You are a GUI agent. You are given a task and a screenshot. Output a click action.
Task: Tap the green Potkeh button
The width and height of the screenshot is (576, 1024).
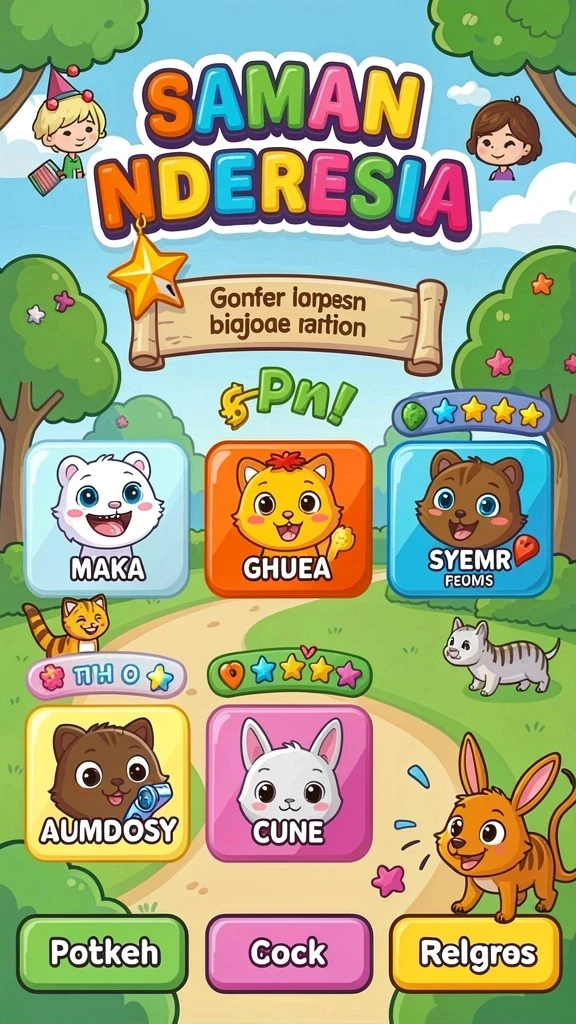point(103,953)
